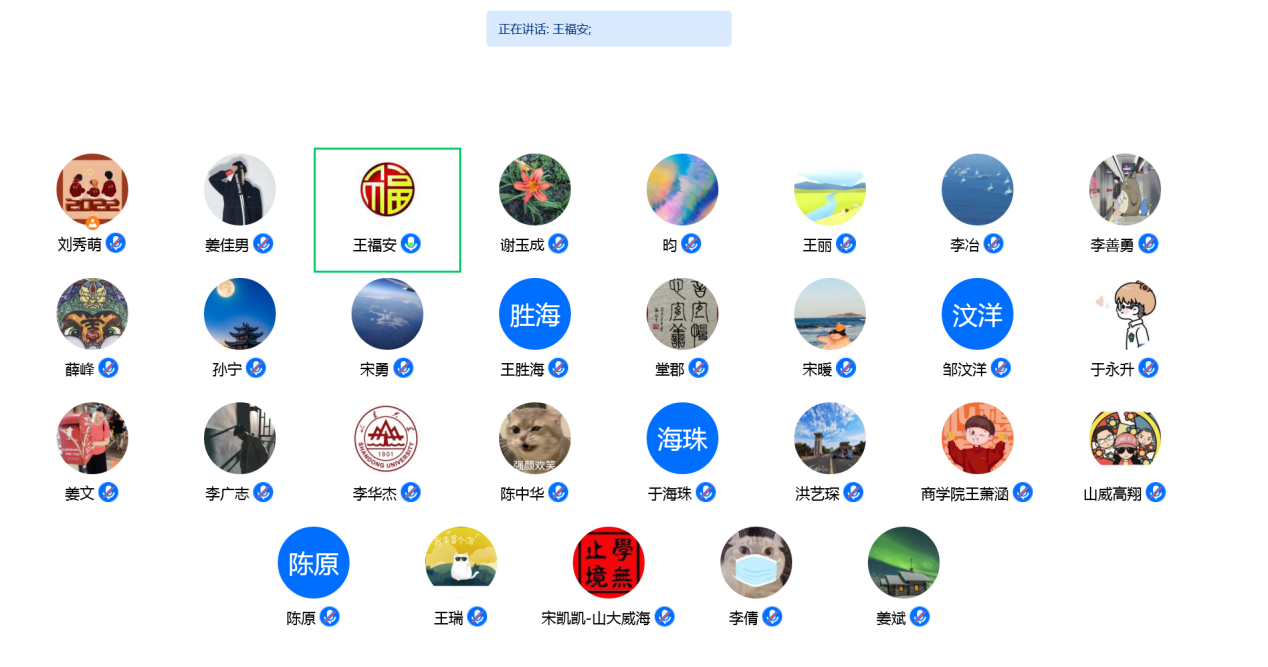Open participant 姜斌's tile
Screen dimensions: 1268x667
(x=903, y=562)
